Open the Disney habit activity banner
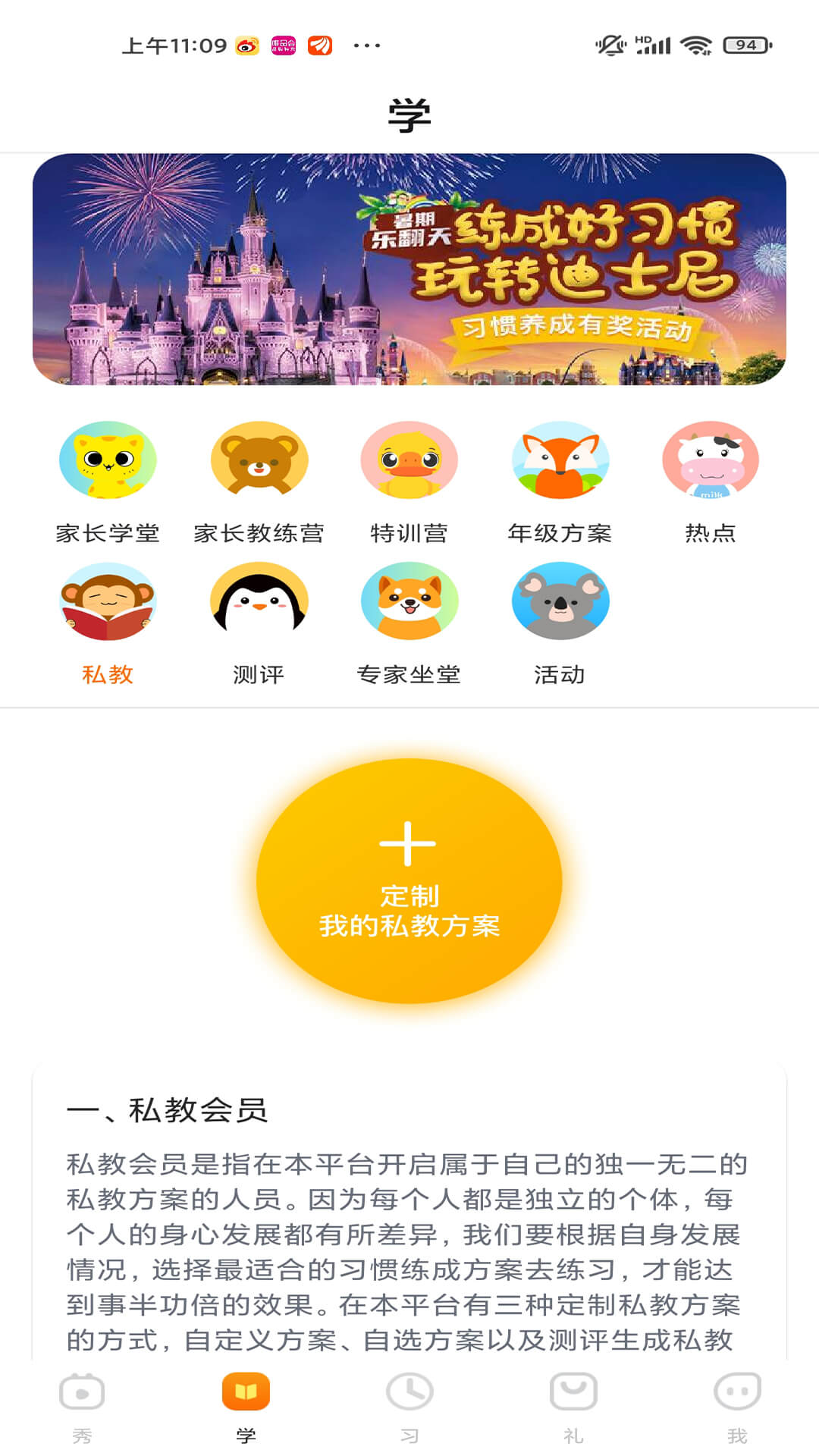The height and width of the screenshot is (1456, 819). (x=409, y=273)
